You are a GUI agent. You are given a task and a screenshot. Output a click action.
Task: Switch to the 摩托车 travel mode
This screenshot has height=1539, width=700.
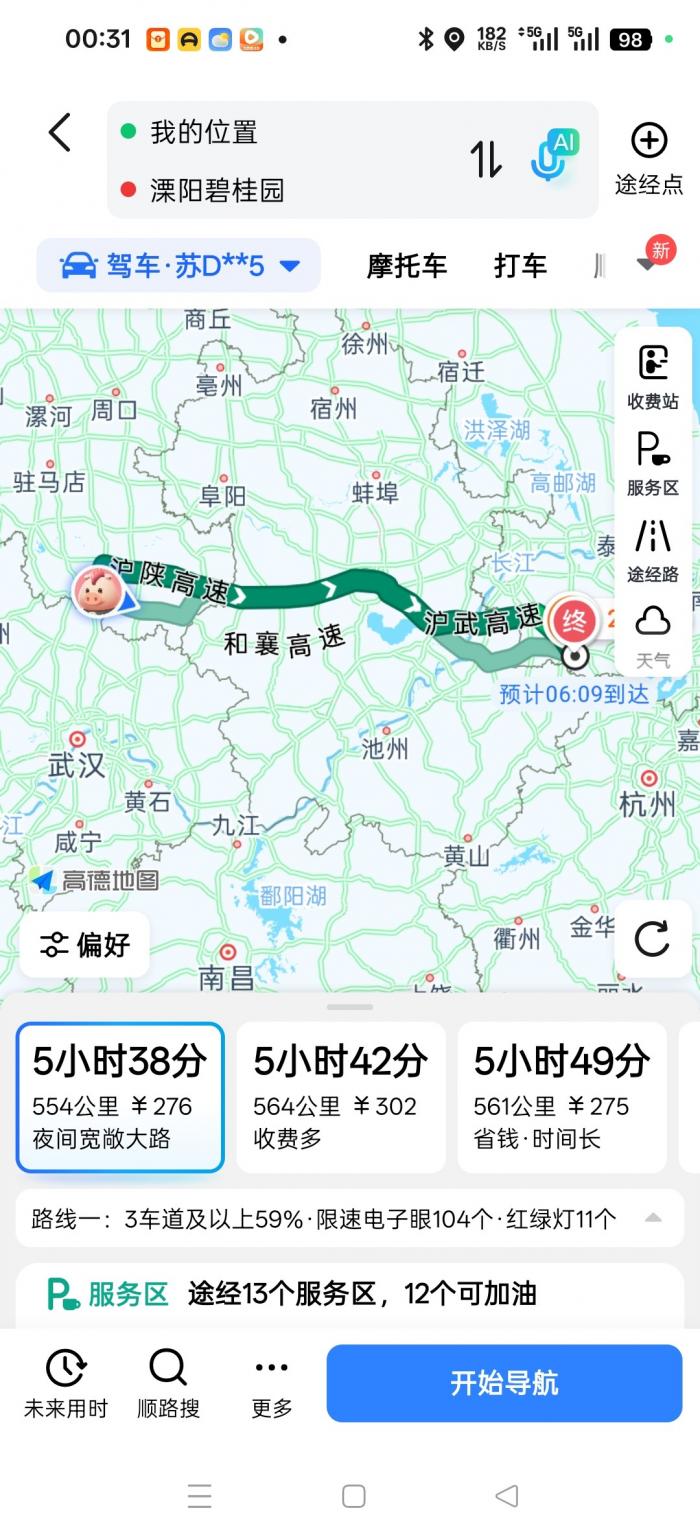click(406, 266)
